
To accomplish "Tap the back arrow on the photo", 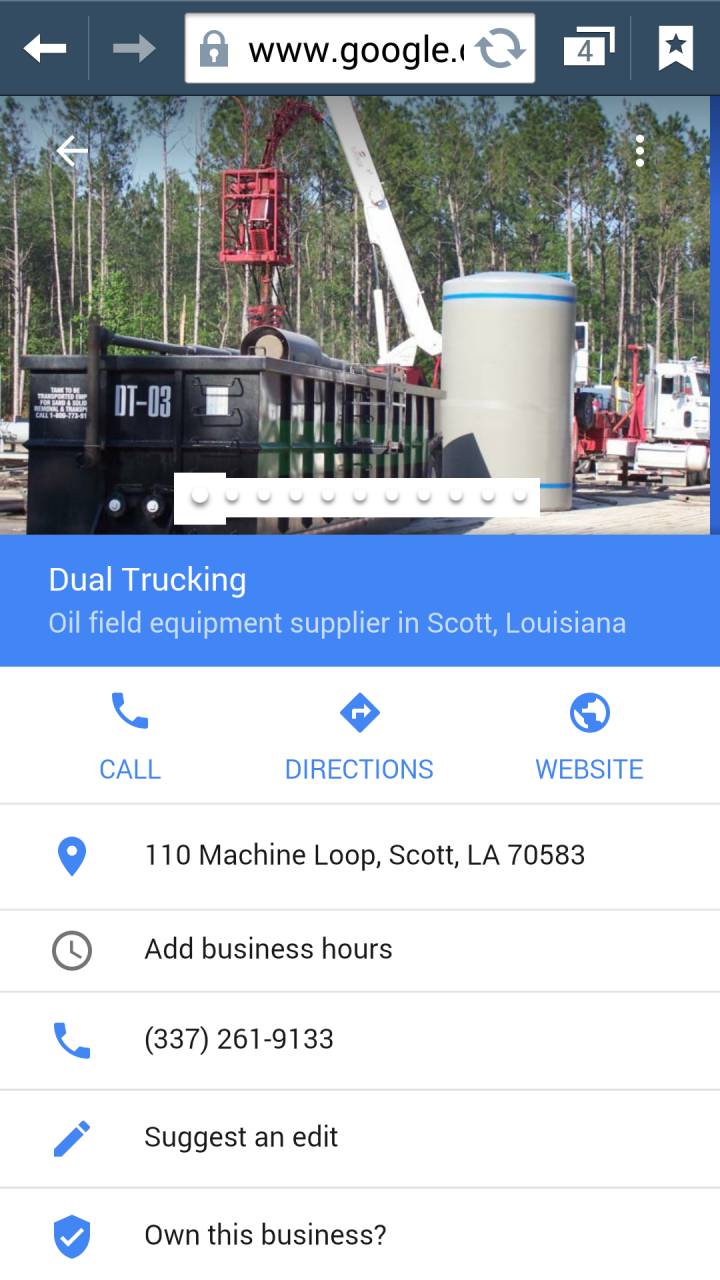I will click(x=72, y=151).
